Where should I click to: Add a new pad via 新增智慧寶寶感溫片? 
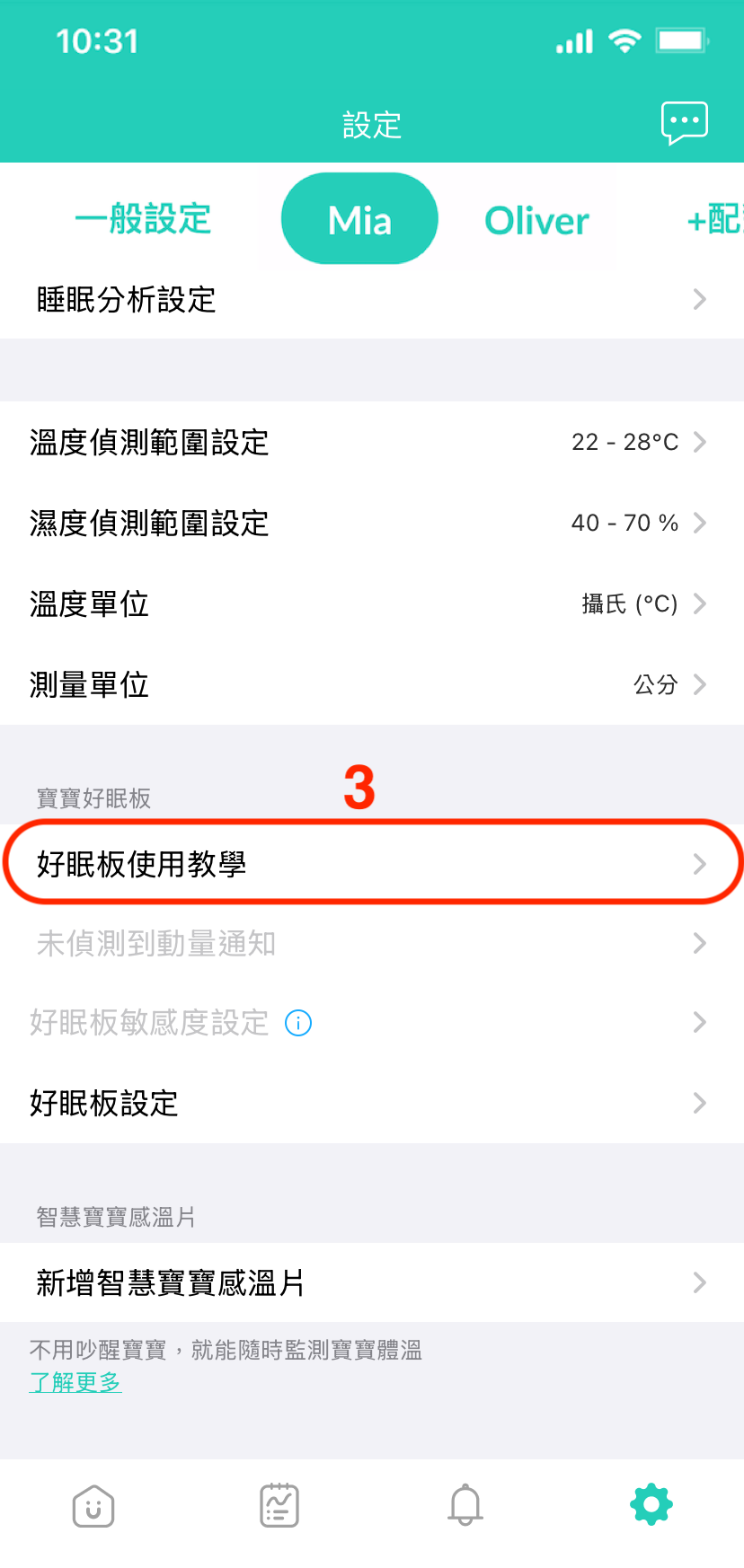tap(372, 1282)
